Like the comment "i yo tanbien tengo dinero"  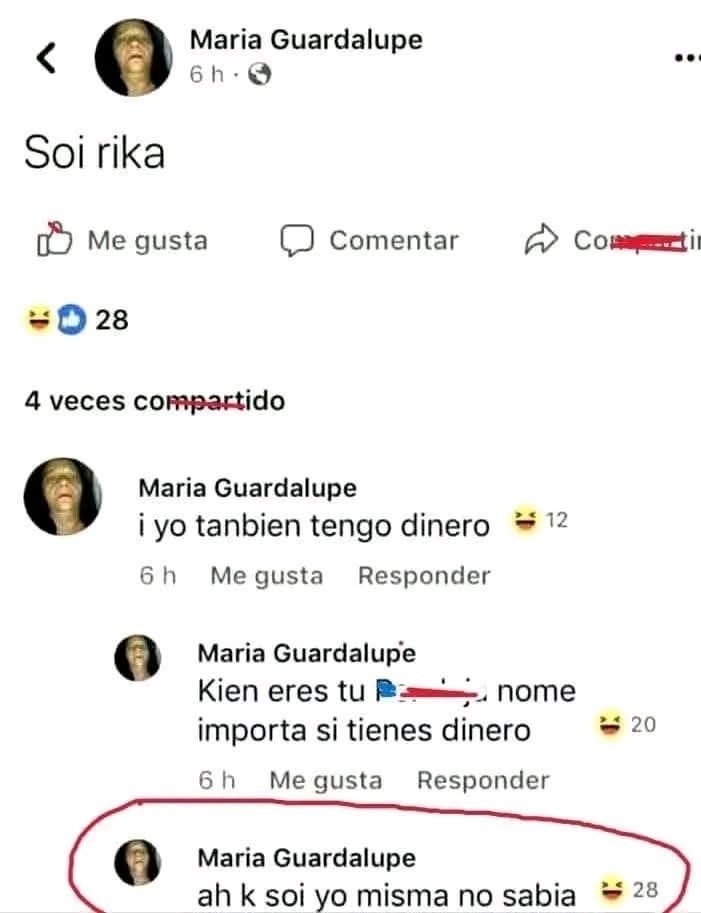click(266, 576)
